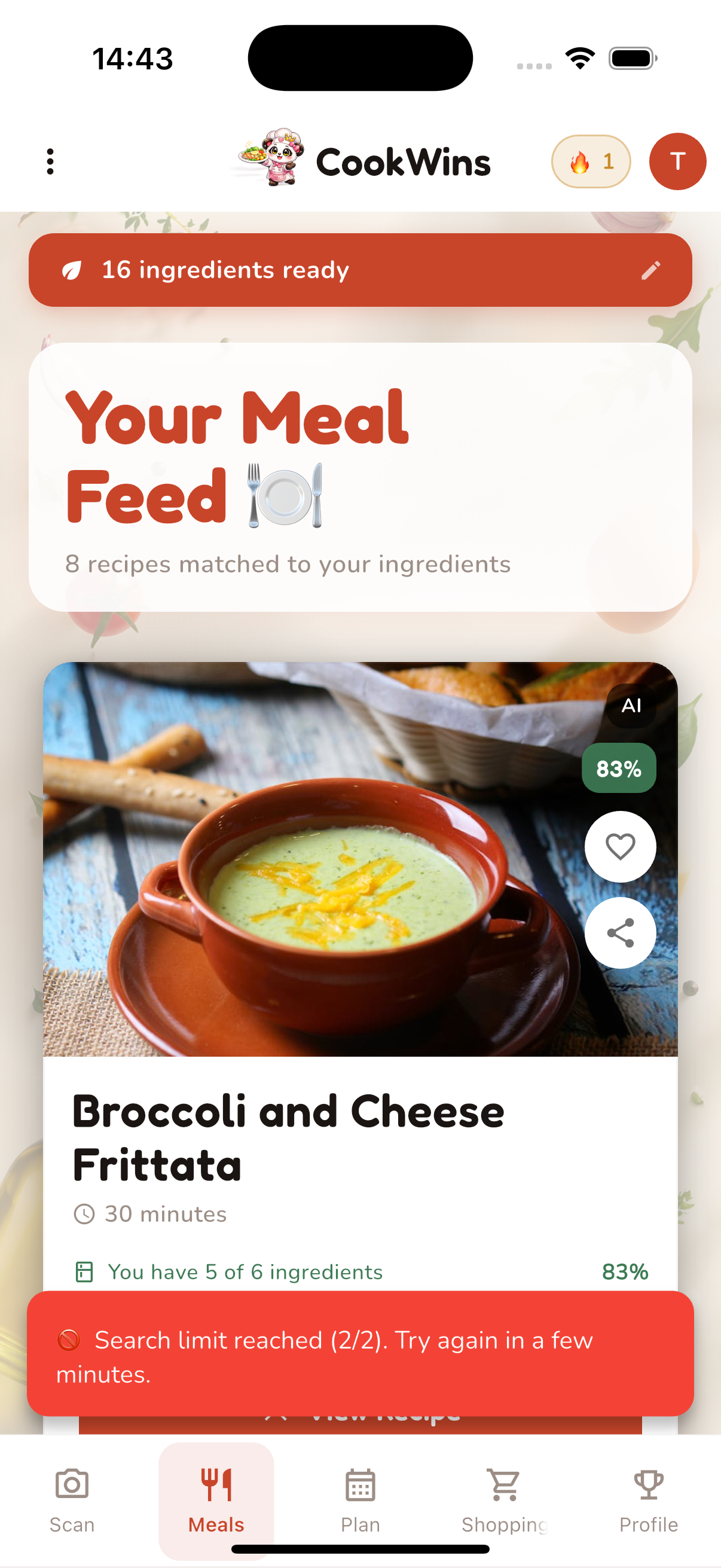Viewport: 721px width, 1568px height.
Task: Toggle the favorite heart on the recipe
Action: pos(620,846)
